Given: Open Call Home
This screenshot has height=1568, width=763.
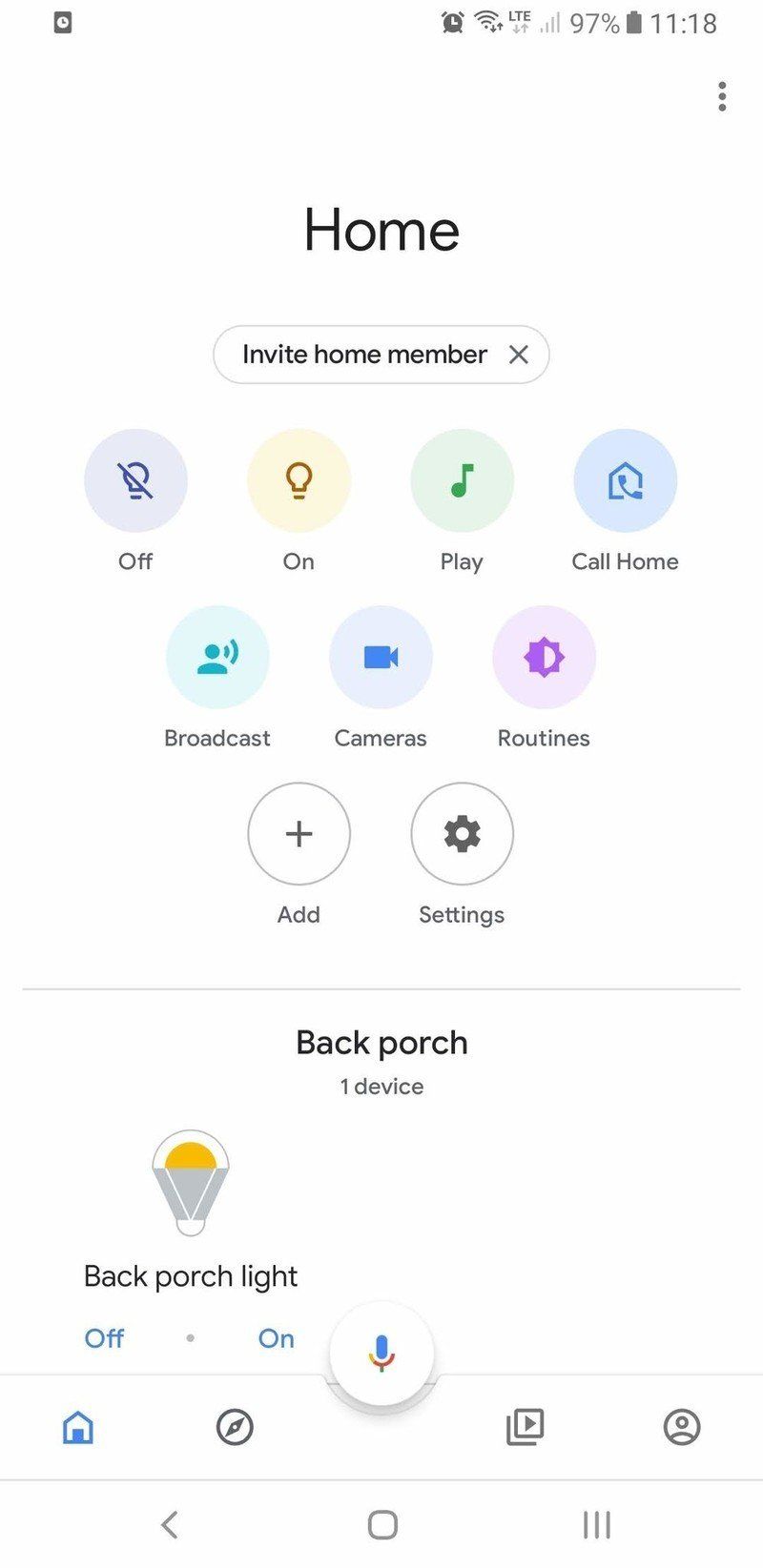Looking at the screenshot, I should tap(625, 480).
